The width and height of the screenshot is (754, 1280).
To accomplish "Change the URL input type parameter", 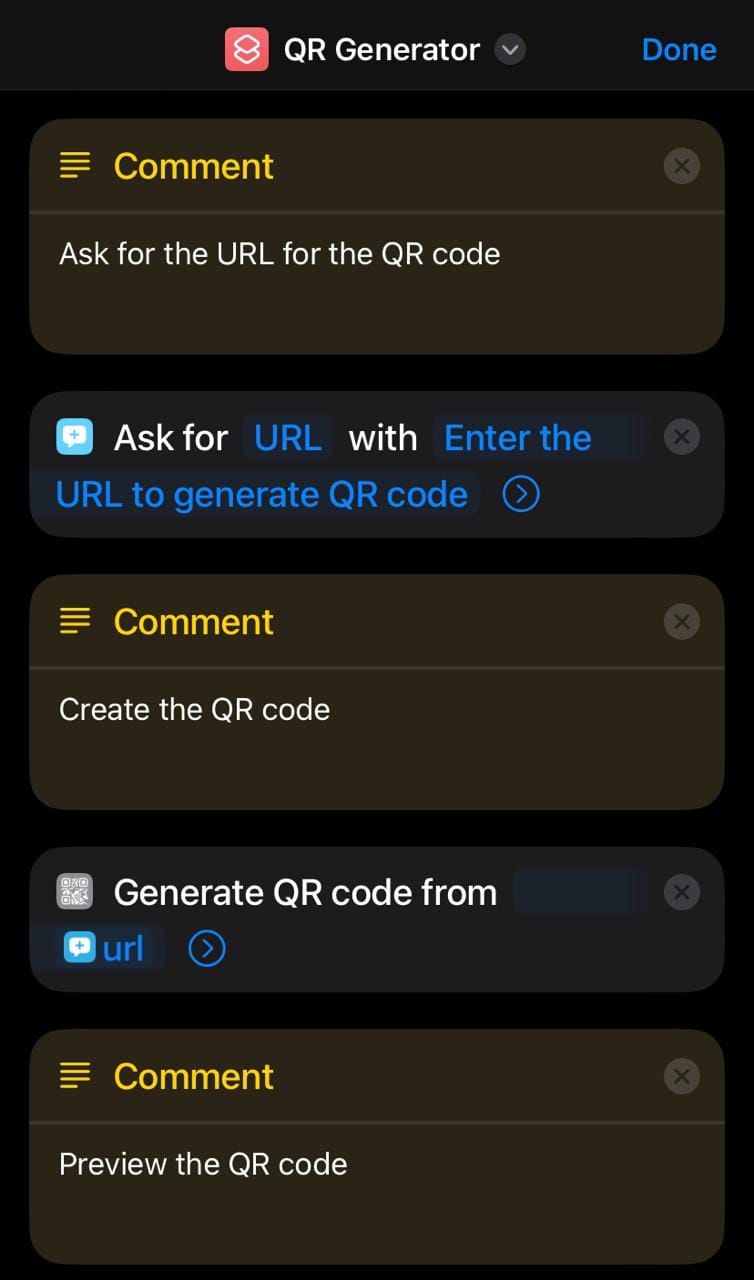I will pos(288,438).
